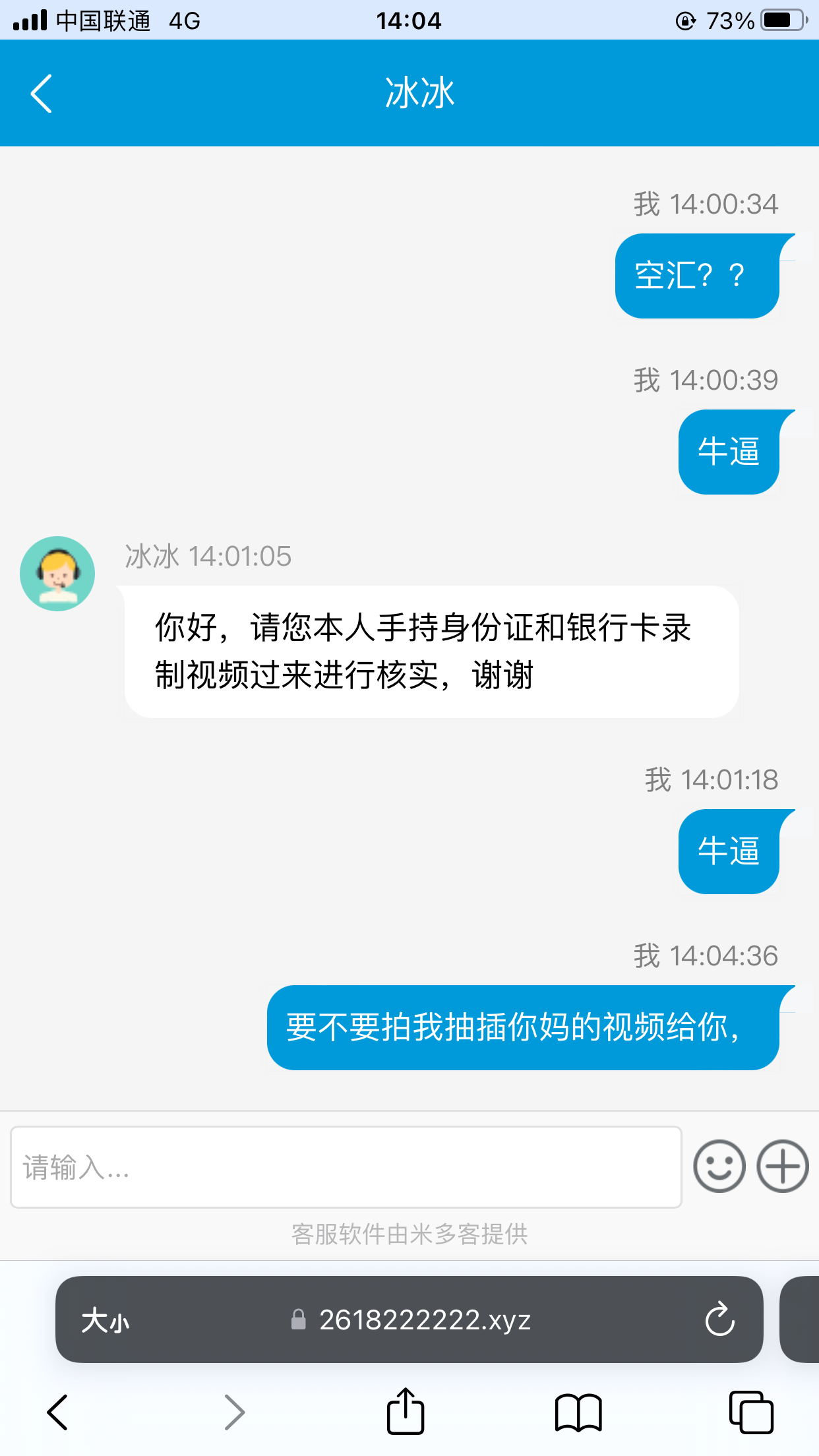The image size is (819, 1456).
Task: Open Safari bookmarks
Action: tap(578, 1412)
